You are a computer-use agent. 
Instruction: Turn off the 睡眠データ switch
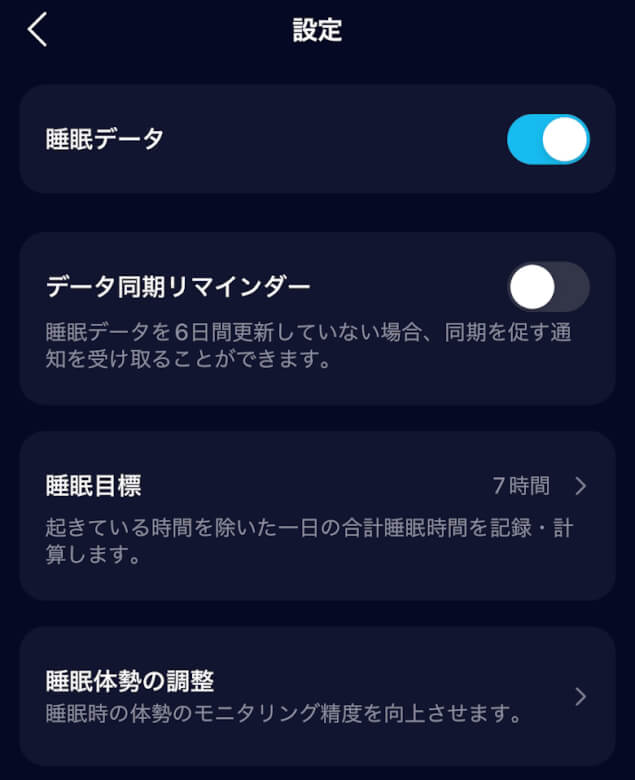pyautogui.click(x=548, y=139)
